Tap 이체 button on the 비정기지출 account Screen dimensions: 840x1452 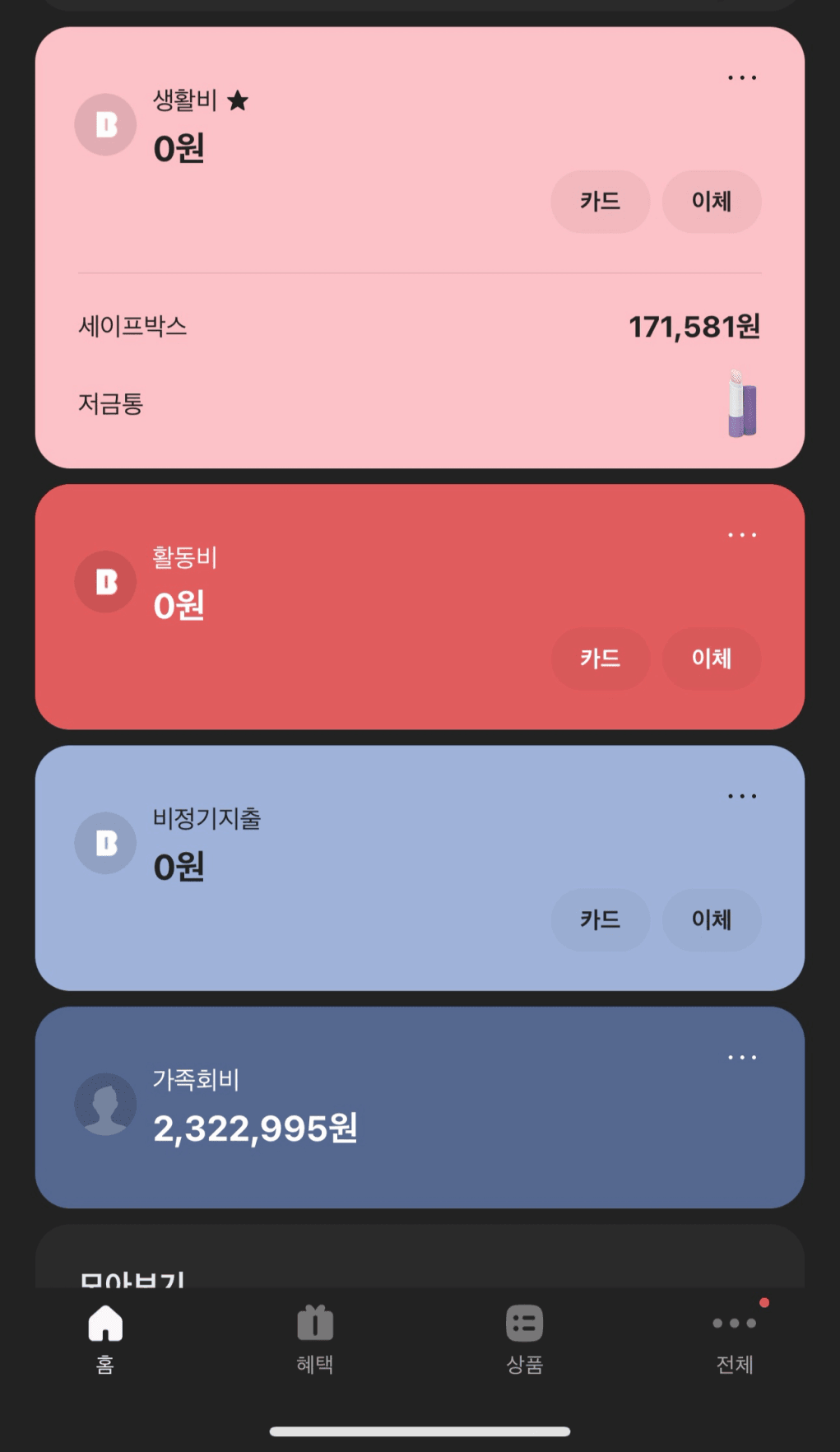point(712,919)
